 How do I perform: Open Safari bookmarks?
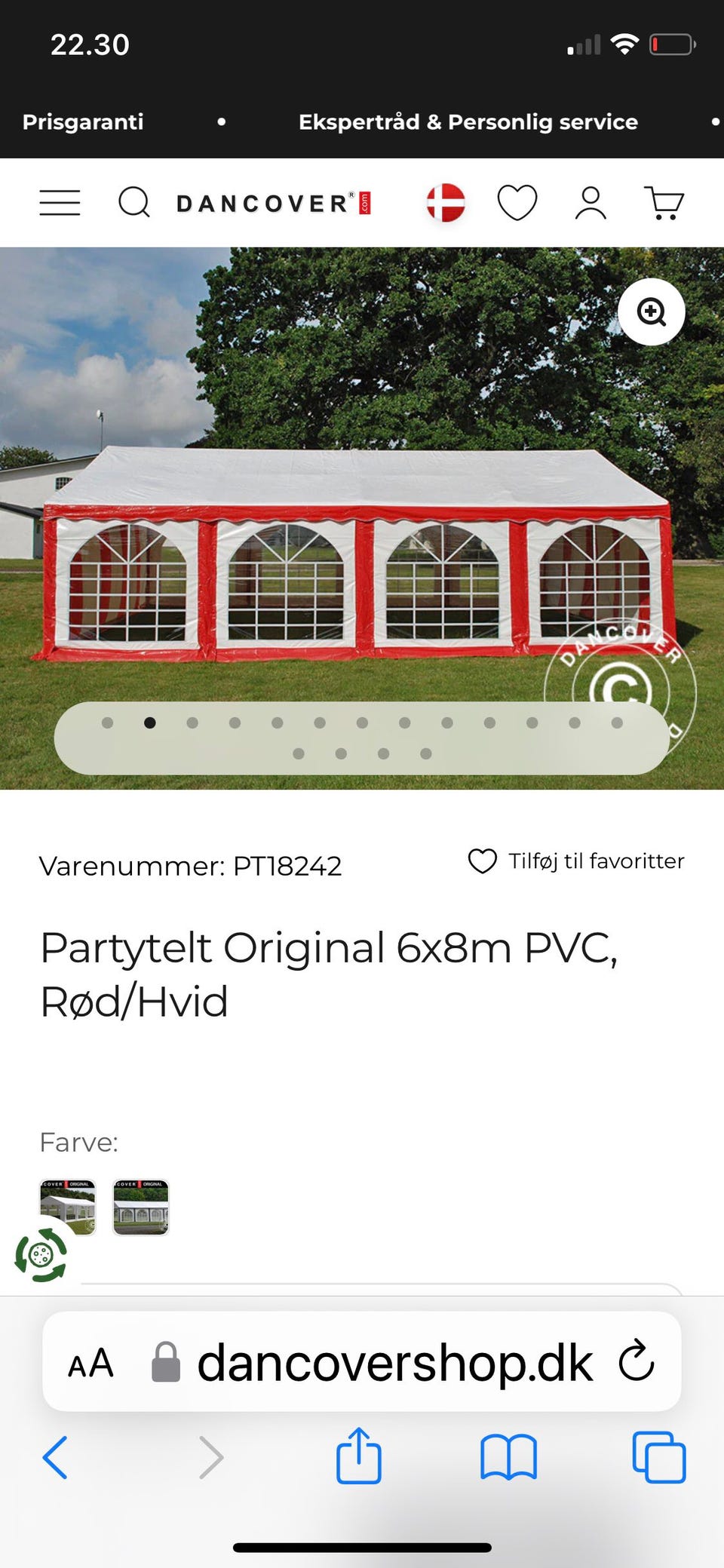tap(508, 1457)
